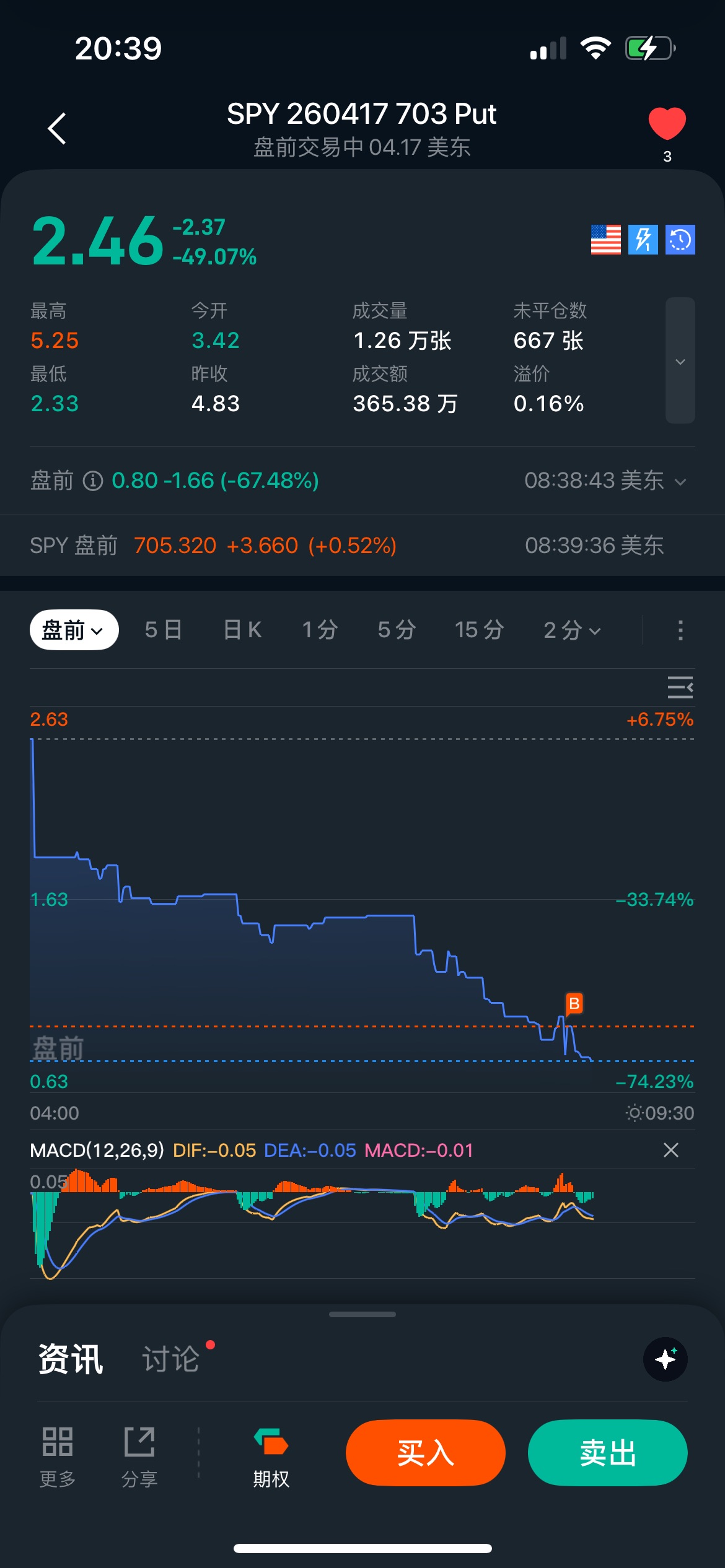This screenshot has width=725, height=1568.
Task: Expand the quote details chevron panel
Action: click(680, 361)
